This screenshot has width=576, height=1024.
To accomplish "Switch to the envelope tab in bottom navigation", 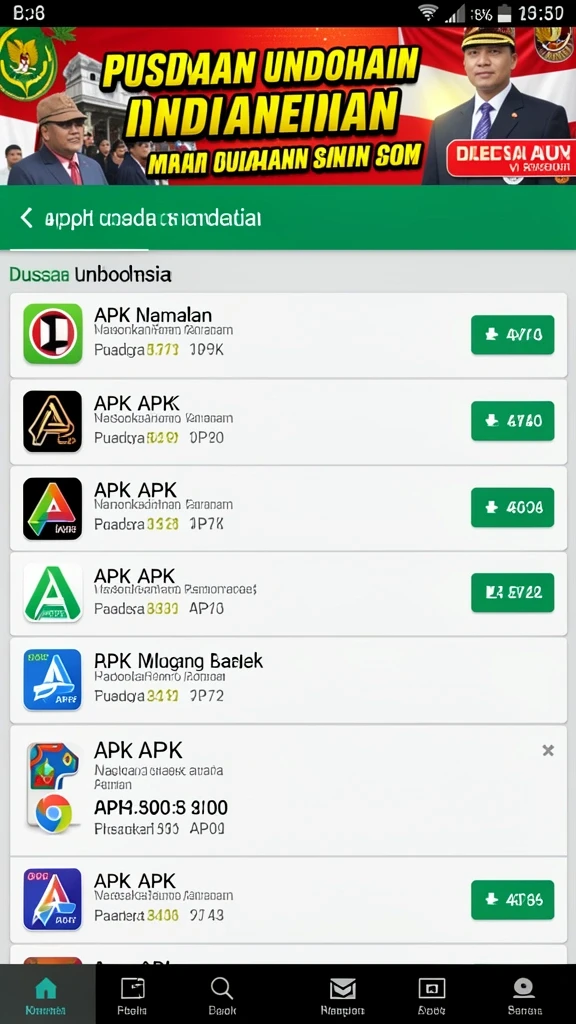I will (343, 994).
